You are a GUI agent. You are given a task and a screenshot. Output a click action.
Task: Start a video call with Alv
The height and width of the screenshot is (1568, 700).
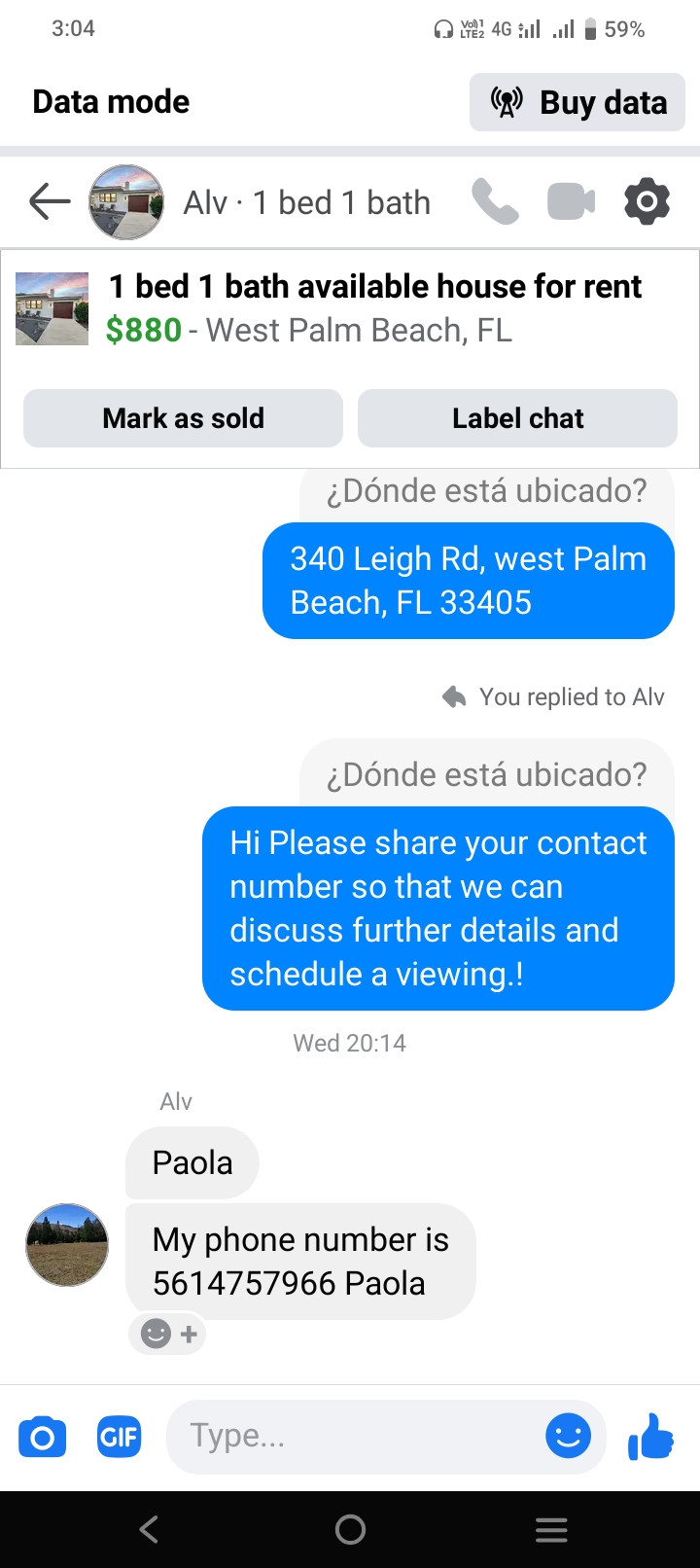[x=571, y=202]
